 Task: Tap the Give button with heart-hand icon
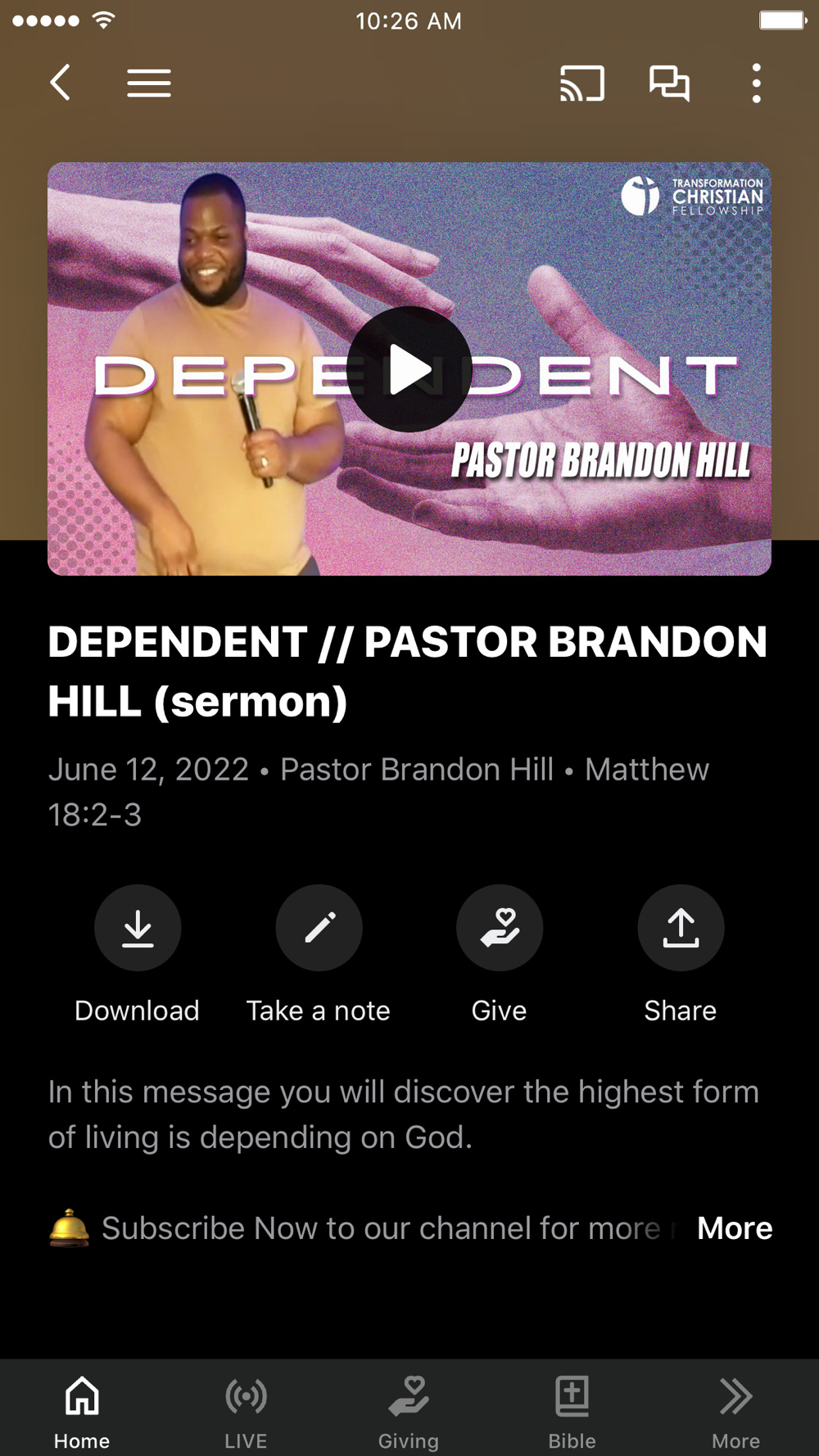click(500, 928)
